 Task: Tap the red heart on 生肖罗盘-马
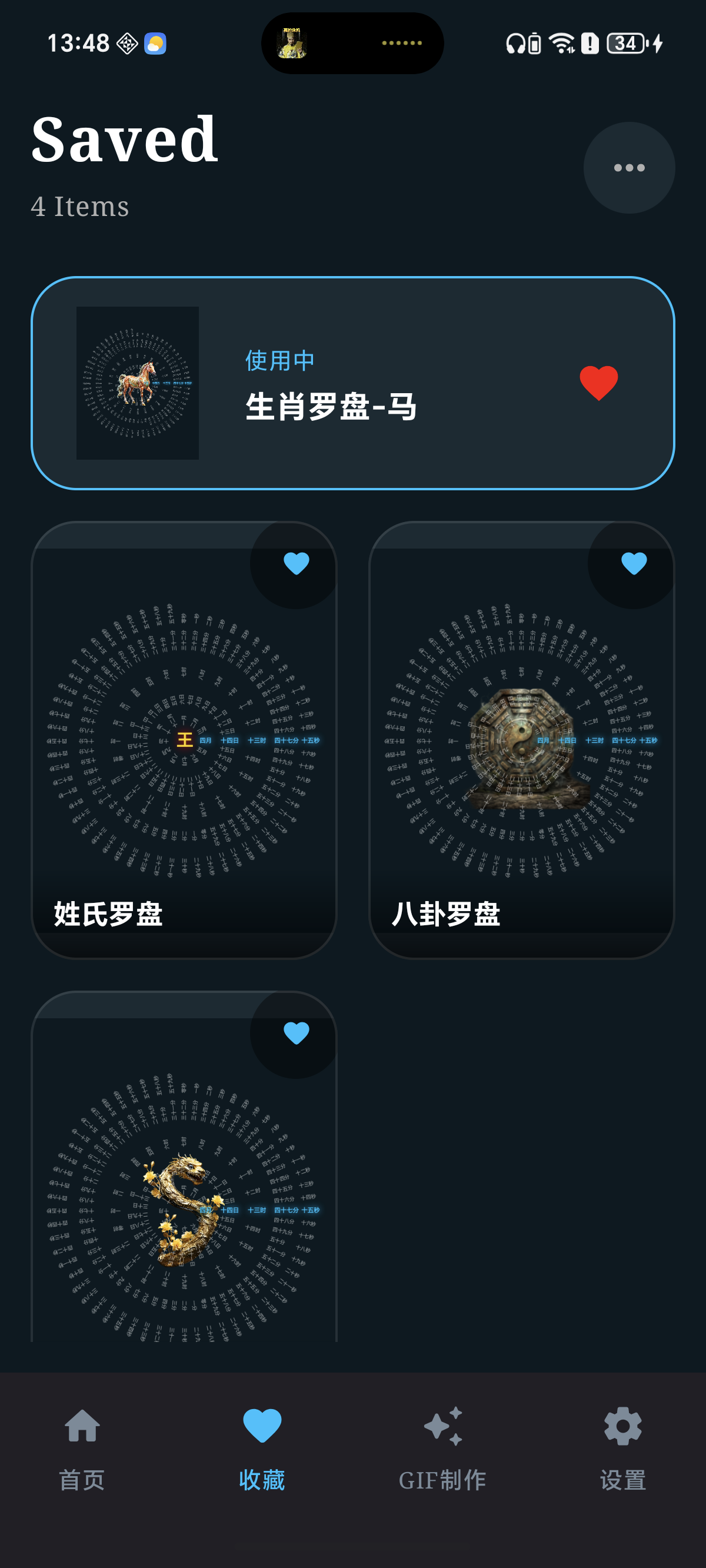pyautogui.click(x=598, y=382)
